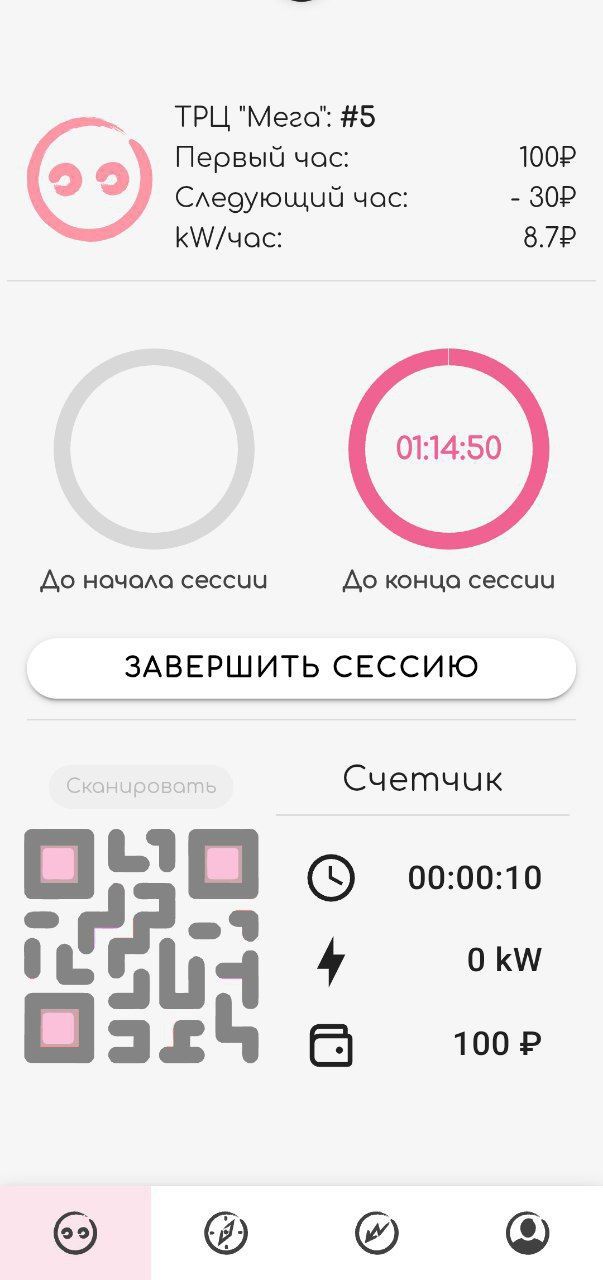Viewport: 603px width, 1280px height.
Task: Open the lightning charging tab
Action: coord(377,1233)
